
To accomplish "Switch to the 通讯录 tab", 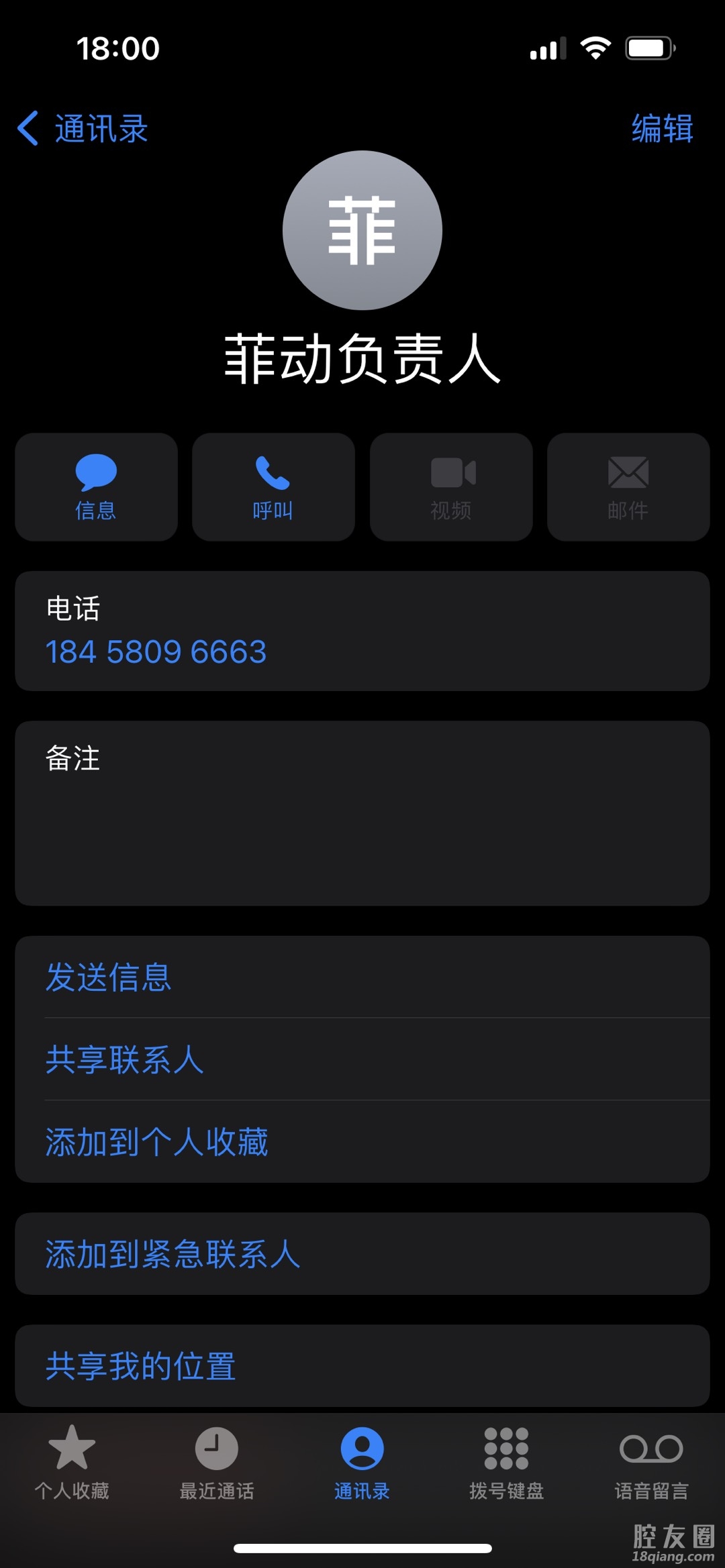I will (362, 1463).
